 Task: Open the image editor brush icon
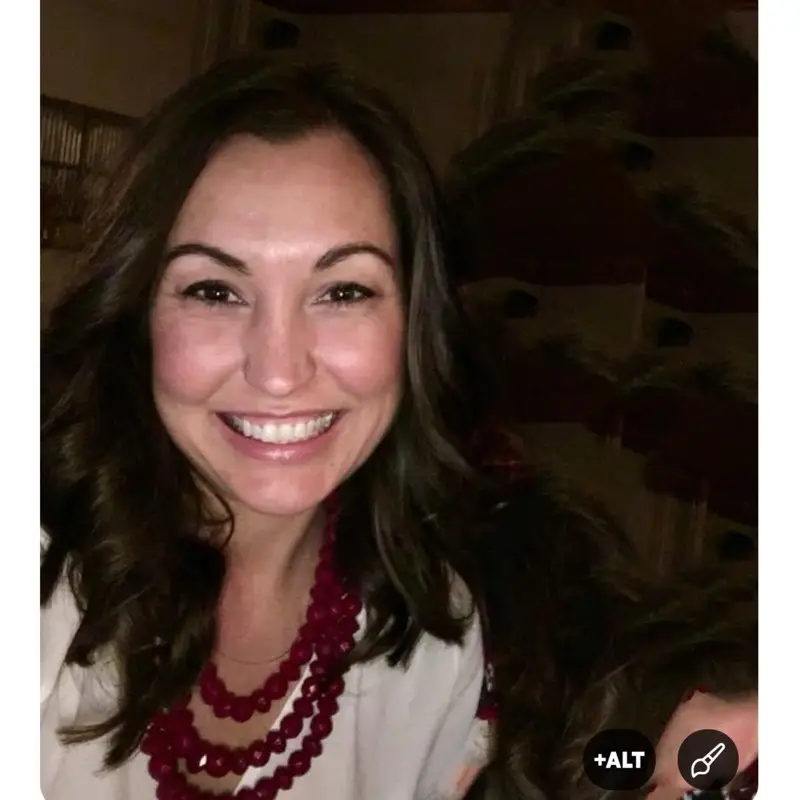pos(708,759)
